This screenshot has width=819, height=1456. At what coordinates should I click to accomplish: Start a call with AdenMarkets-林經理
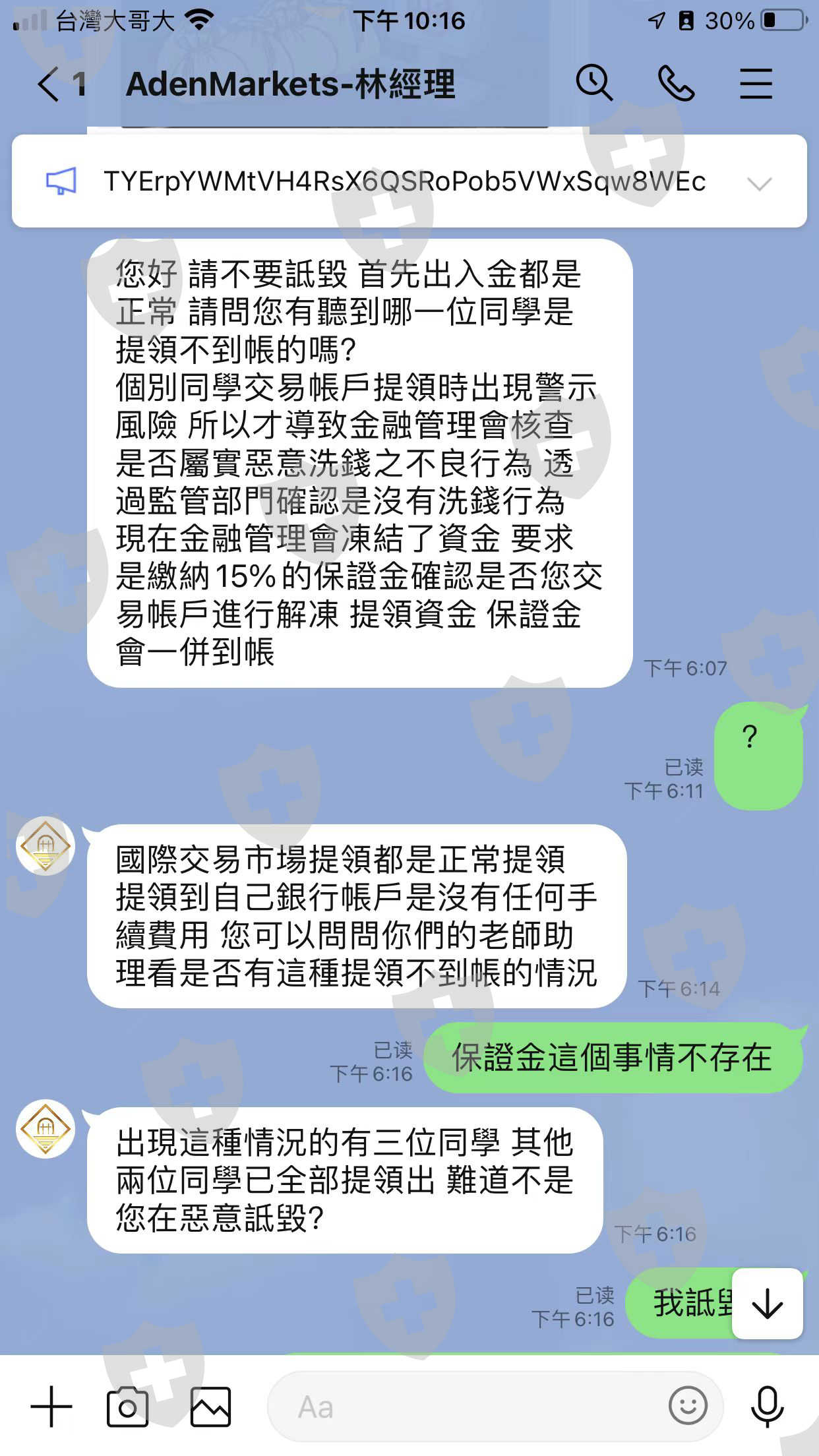pyautogui.click(x=676, y=84)
